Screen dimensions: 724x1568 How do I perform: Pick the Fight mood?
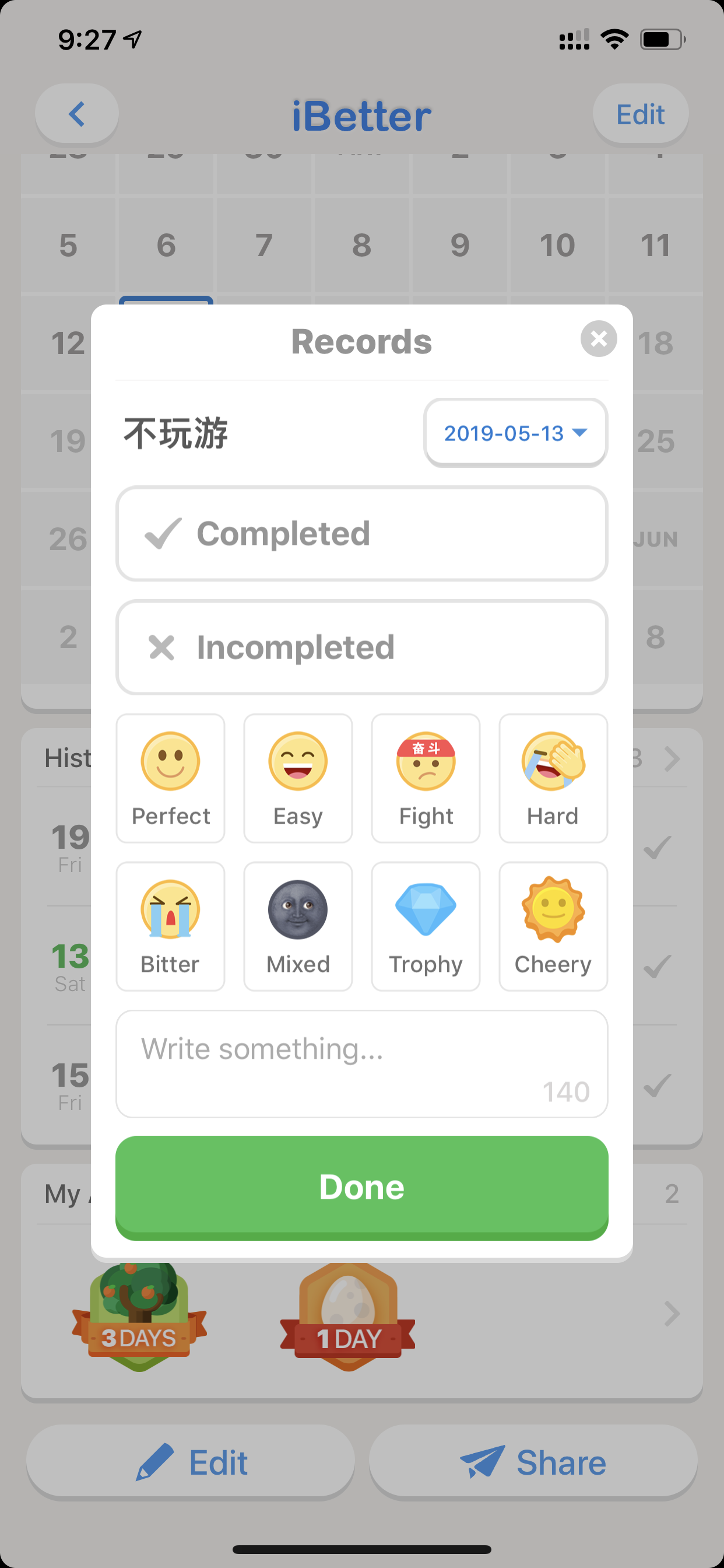pyautogui.click(x=426, y=778)
